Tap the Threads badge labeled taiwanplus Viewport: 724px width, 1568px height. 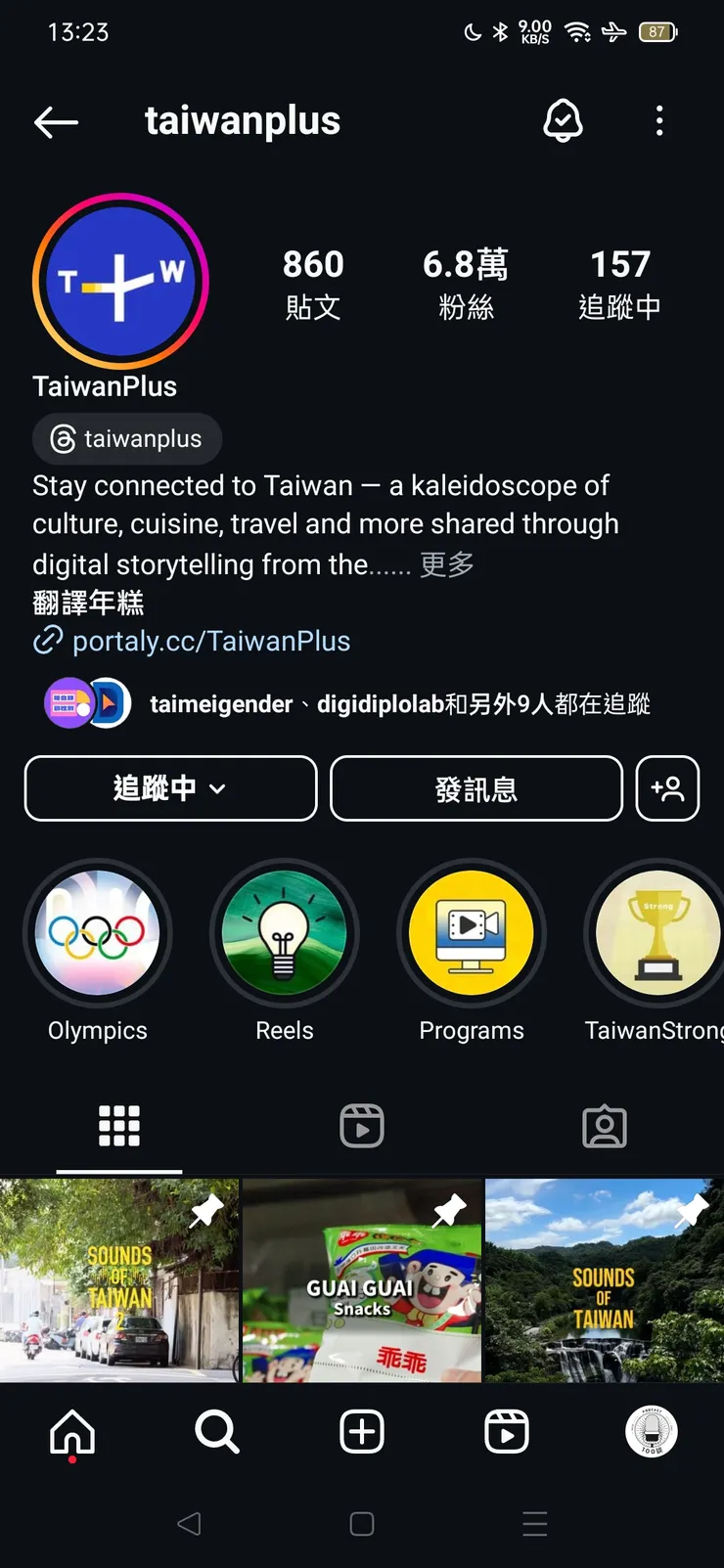126,438
